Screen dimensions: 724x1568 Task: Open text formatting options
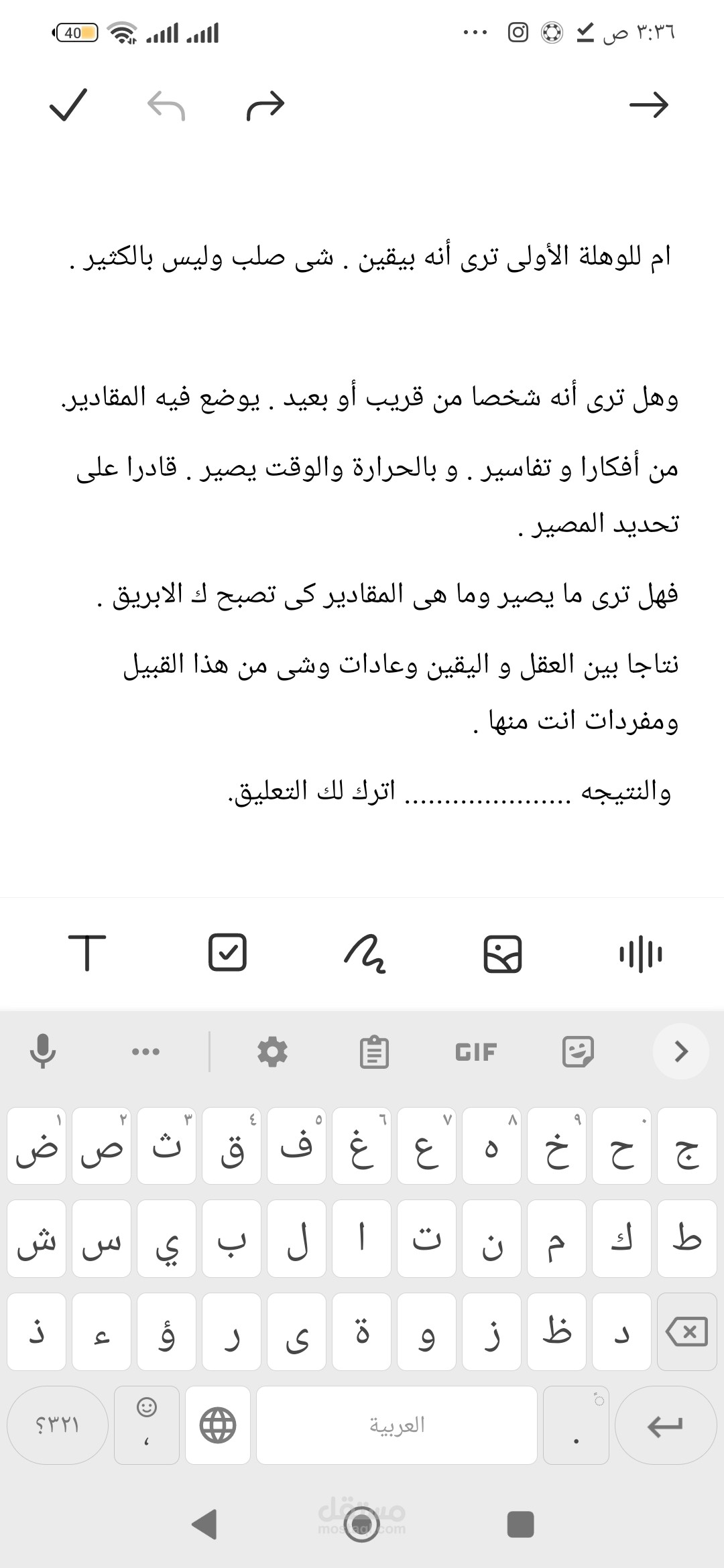click(x=87, y=953)
